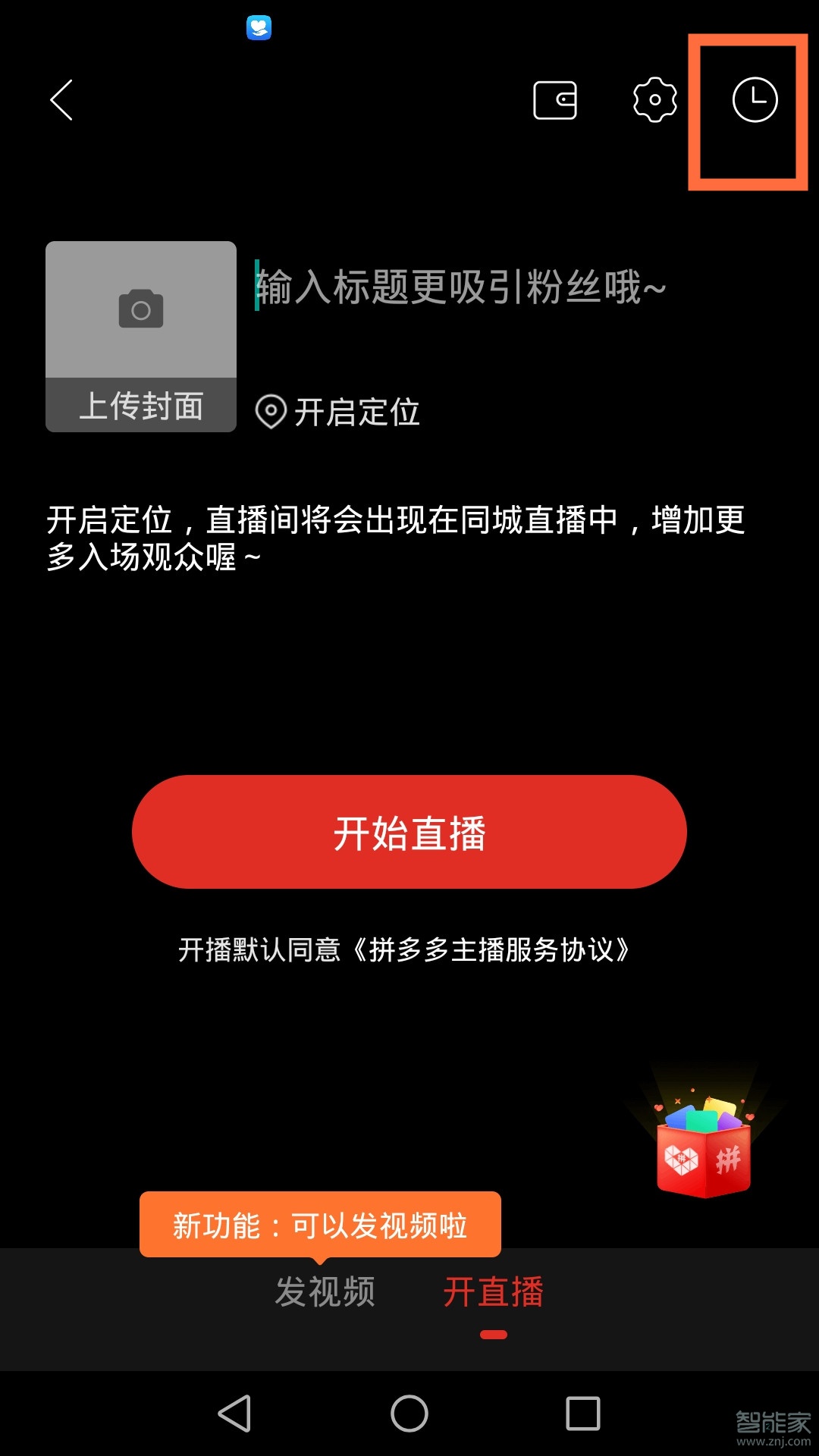
Task: Open the wallet icon in top bar
Action: pyautogui.click(x=554, y=99)
